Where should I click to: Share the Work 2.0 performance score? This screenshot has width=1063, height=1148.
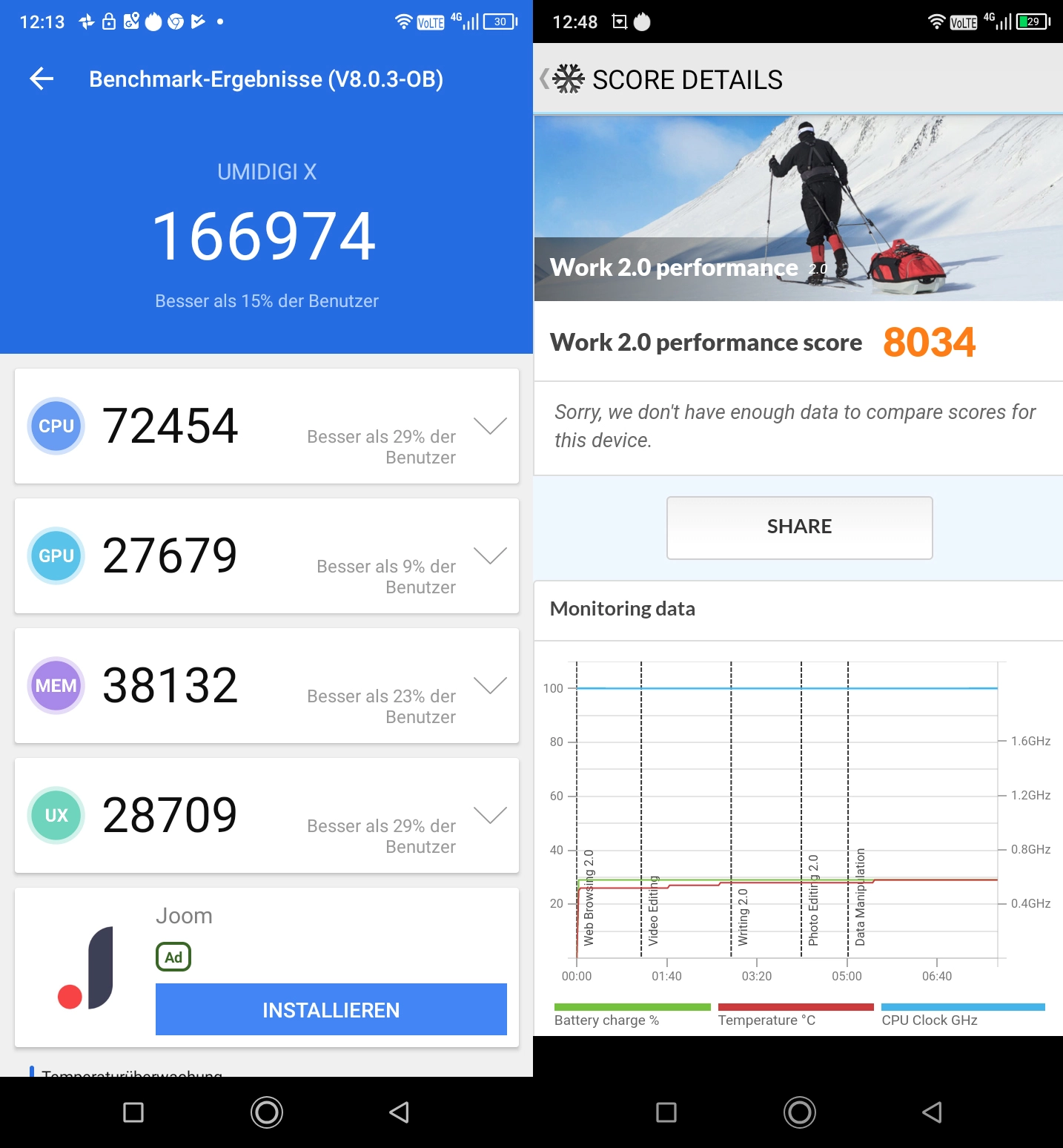(x=799, y=527)
